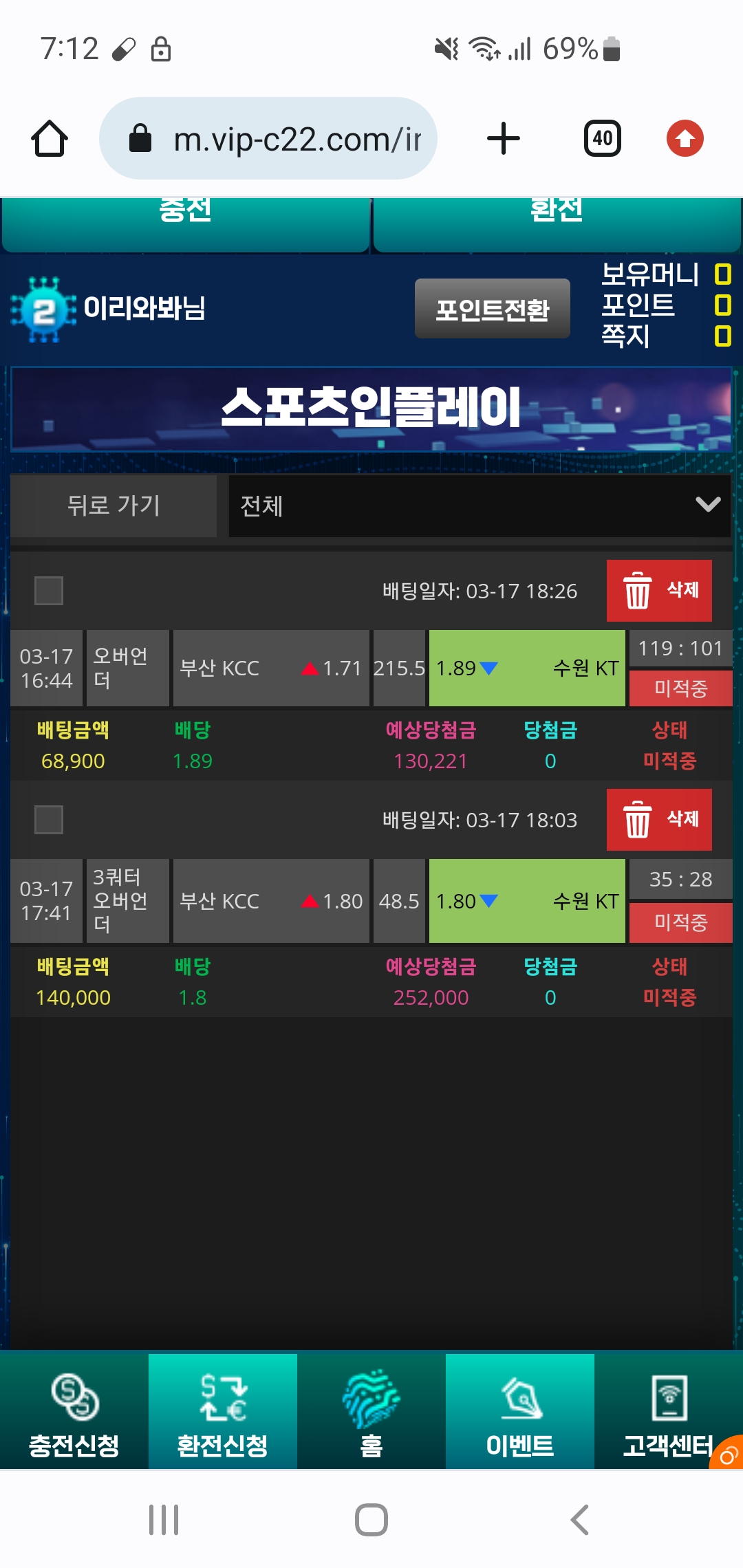Tap the 포인트전환 button
The width and height of the screenshot is (743, 1568).
[x=492, y=309]
